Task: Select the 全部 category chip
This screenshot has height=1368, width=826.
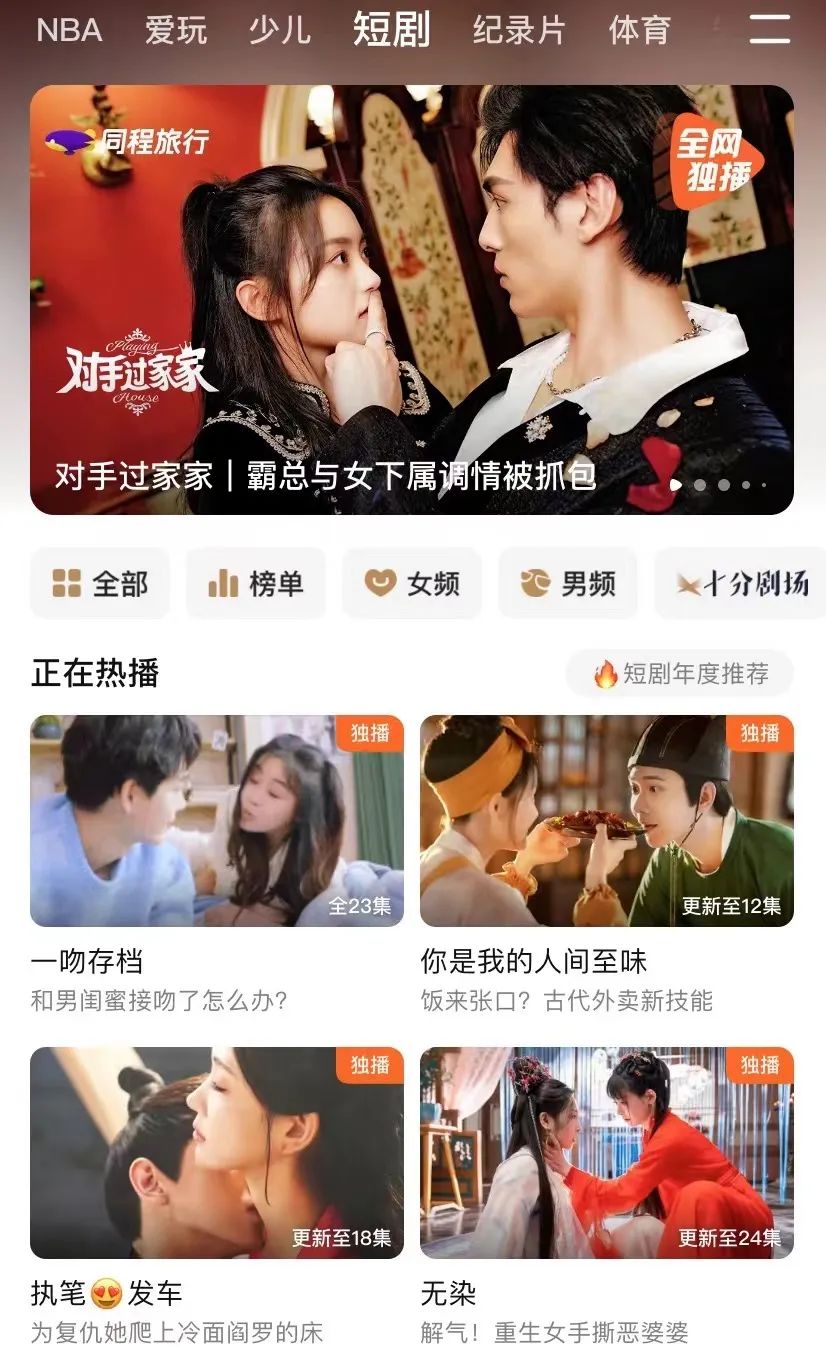Action: point(100,583)
